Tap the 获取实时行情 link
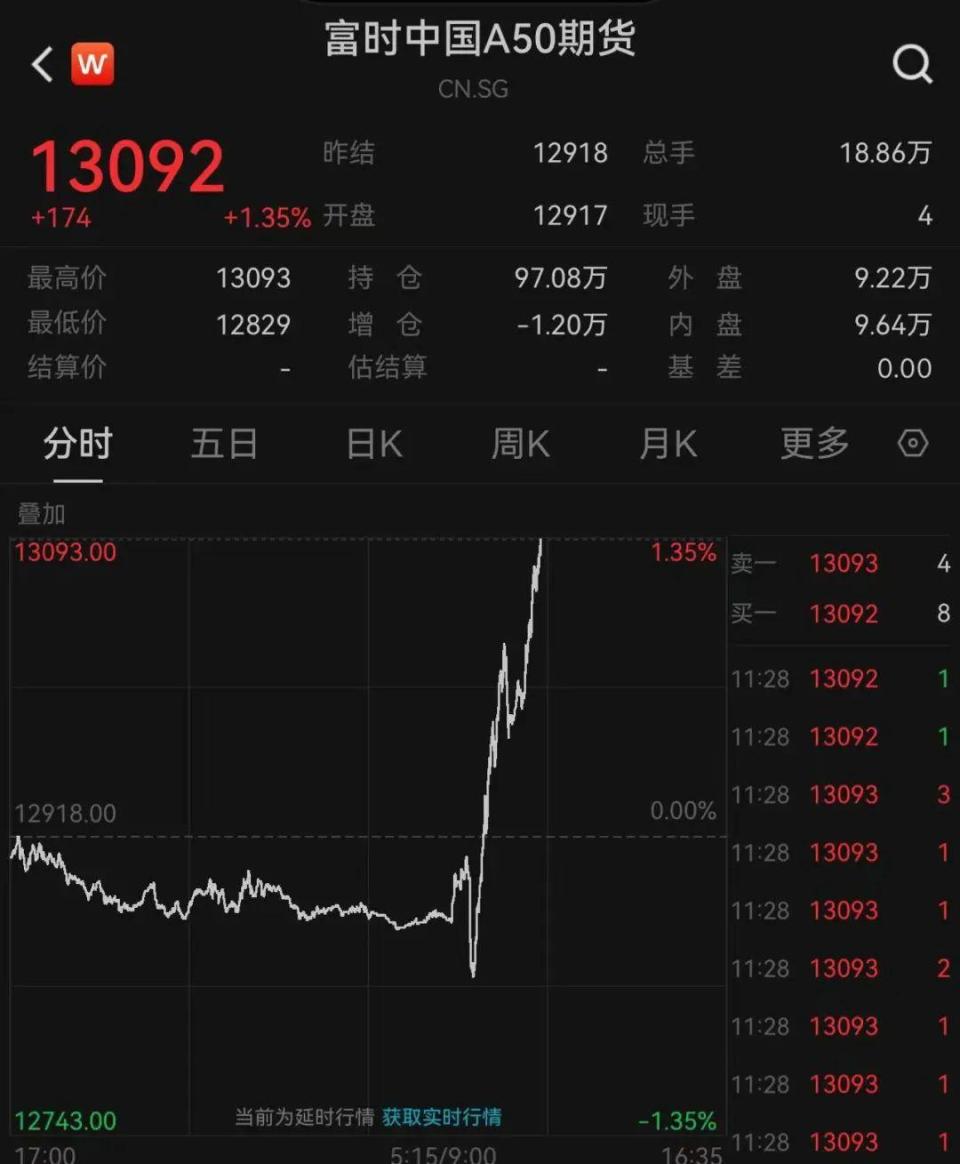960x1164 pixels. click(442, 1116)
